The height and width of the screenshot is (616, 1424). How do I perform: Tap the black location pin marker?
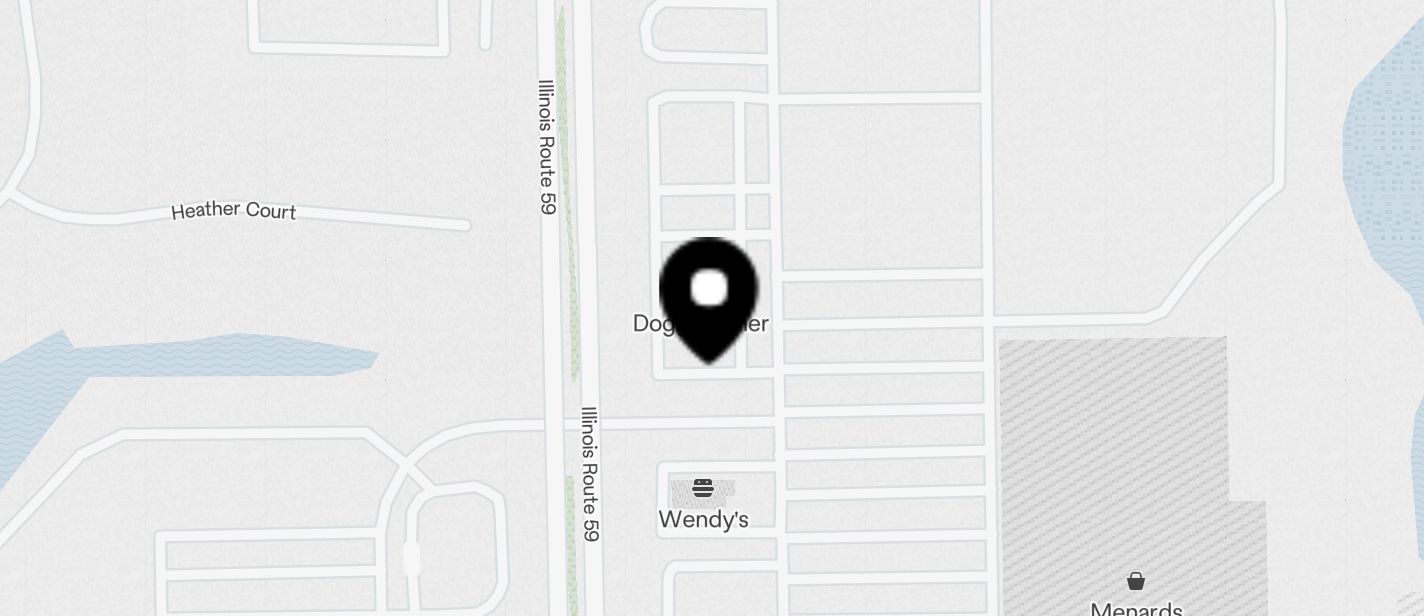tap(709, 297)
